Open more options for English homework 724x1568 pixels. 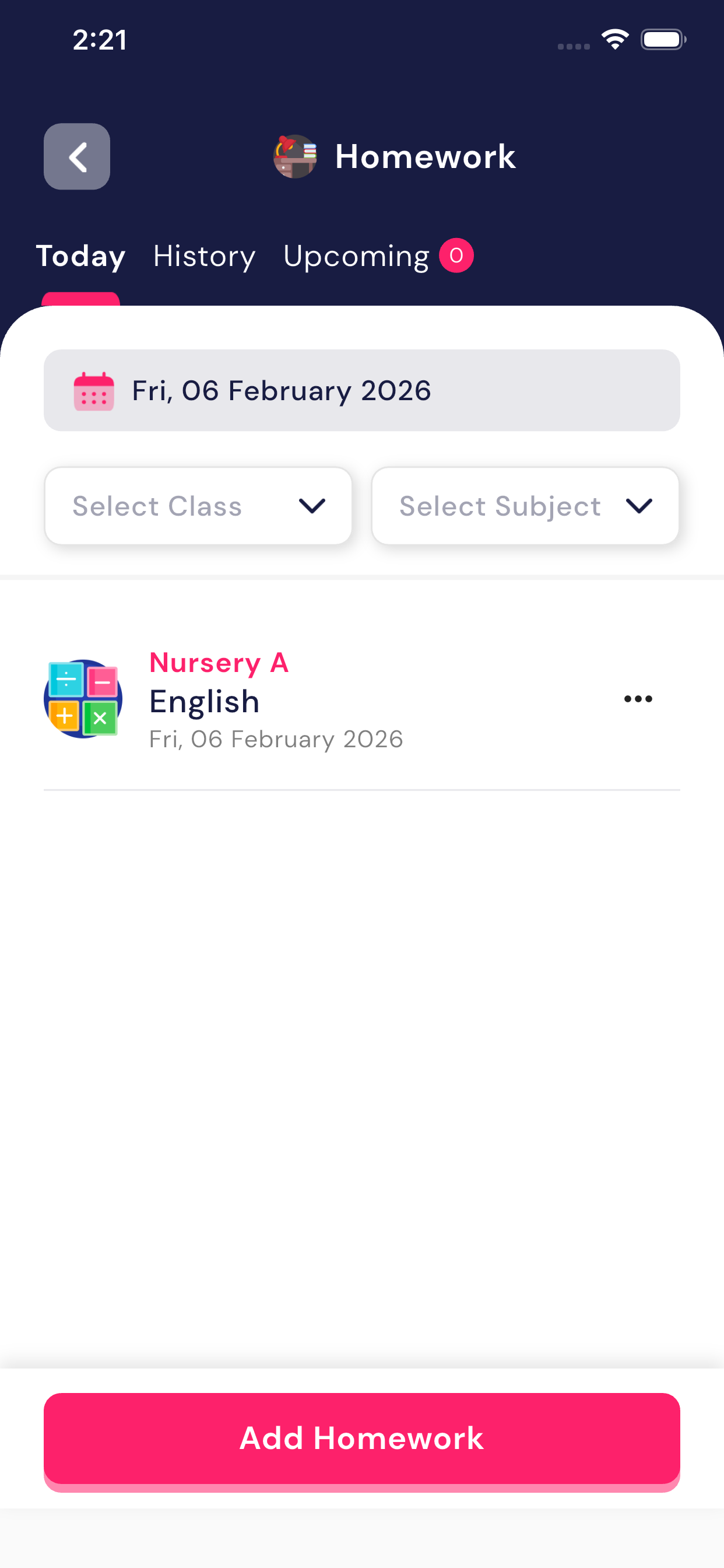coord(638,699)
